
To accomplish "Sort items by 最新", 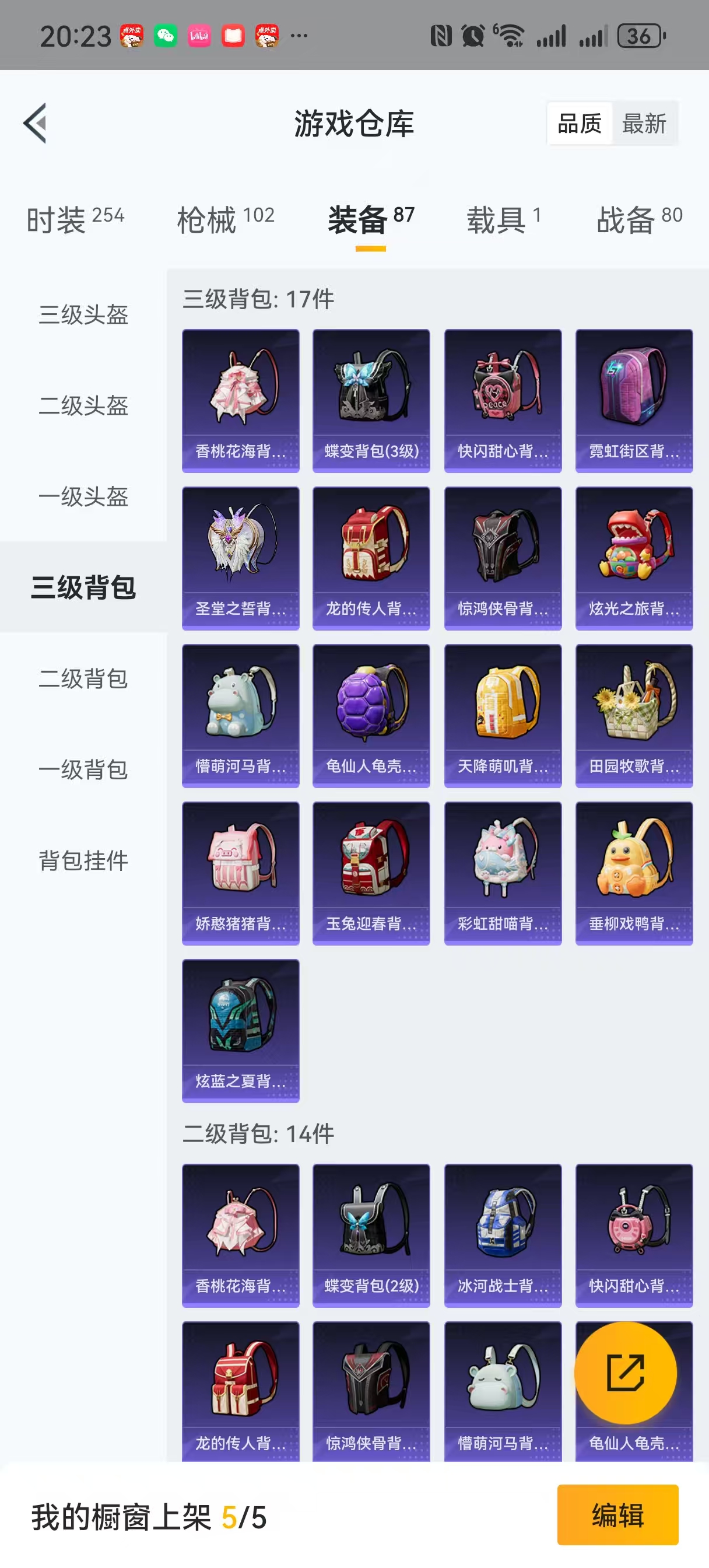I will point(644,124).
